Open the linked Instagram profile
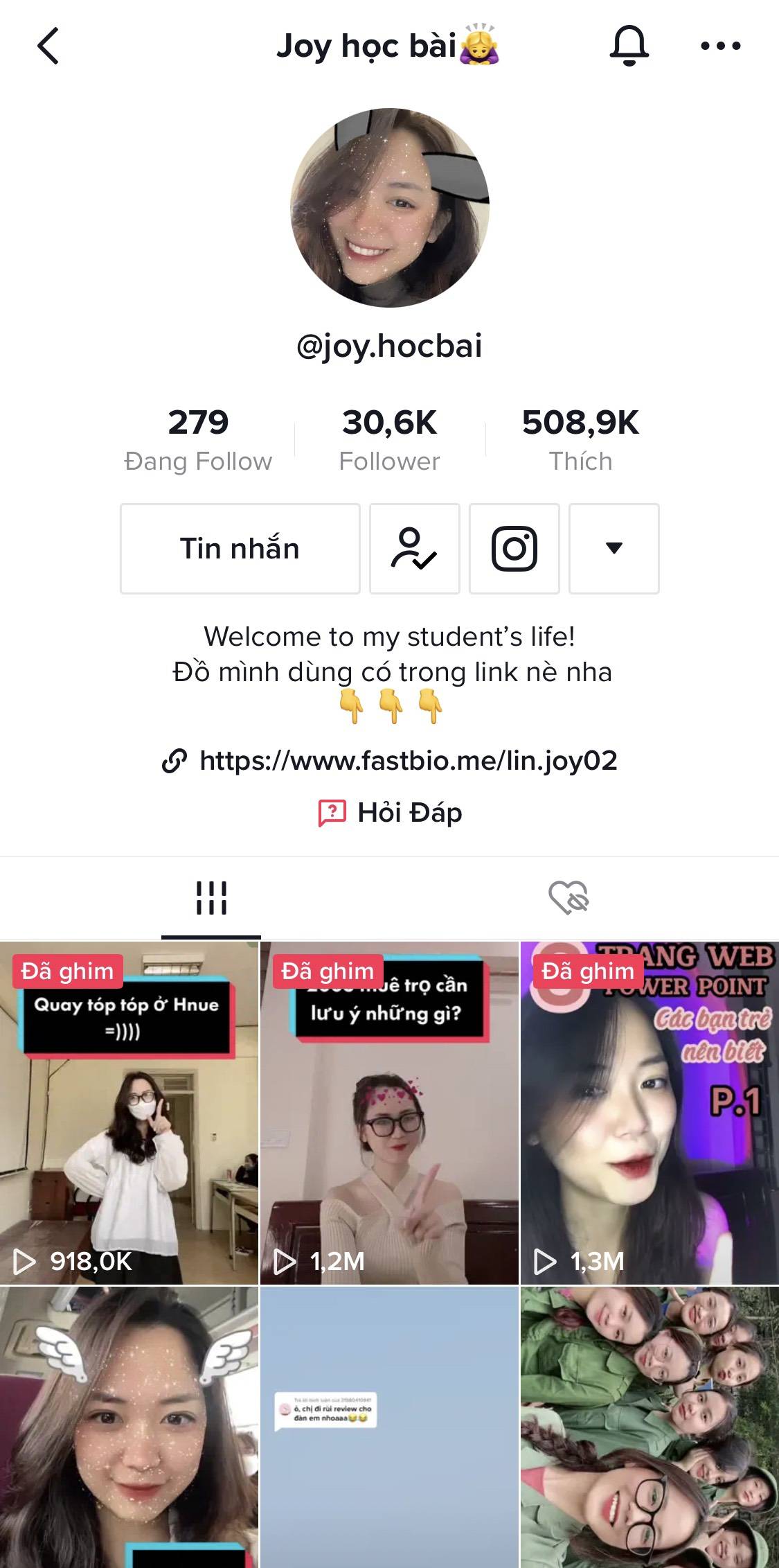The width and height of the screenshot is (779, 1568). [x=514, y=549]
